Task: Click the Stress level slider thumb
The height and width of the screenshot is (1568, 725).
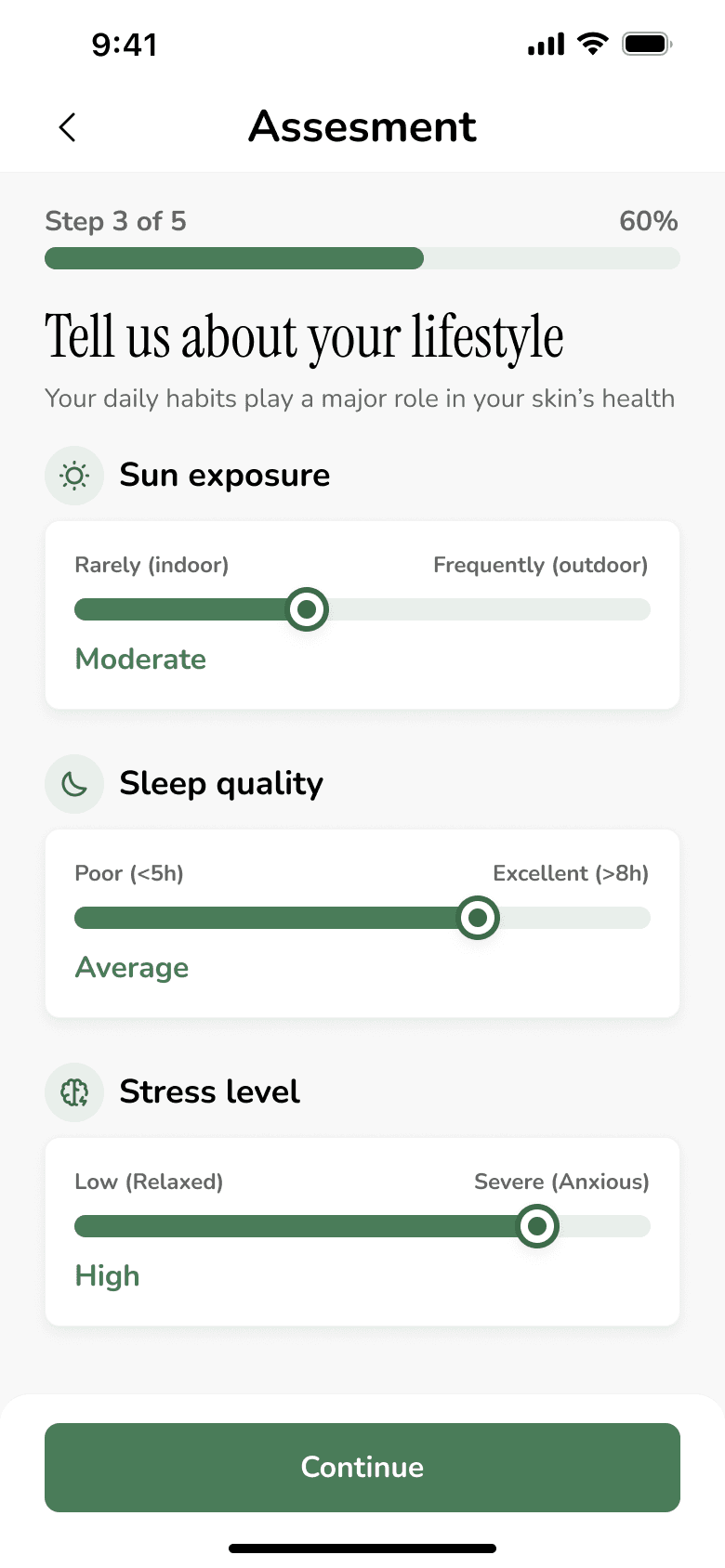Action: [x=537, y=1226]
